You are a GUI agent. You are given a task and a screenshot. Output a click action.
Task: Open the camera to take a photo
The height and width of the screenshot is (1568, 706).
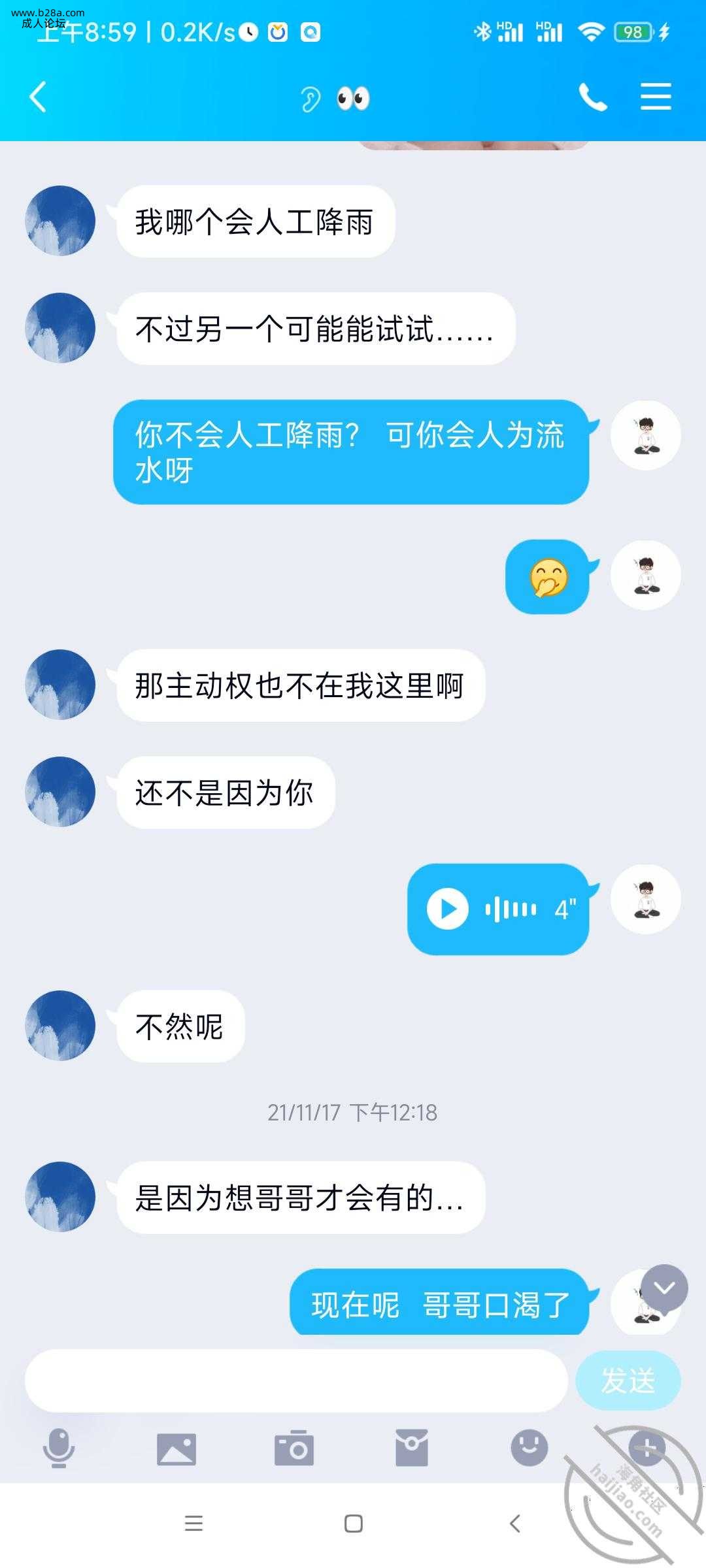coord(294,1448)
